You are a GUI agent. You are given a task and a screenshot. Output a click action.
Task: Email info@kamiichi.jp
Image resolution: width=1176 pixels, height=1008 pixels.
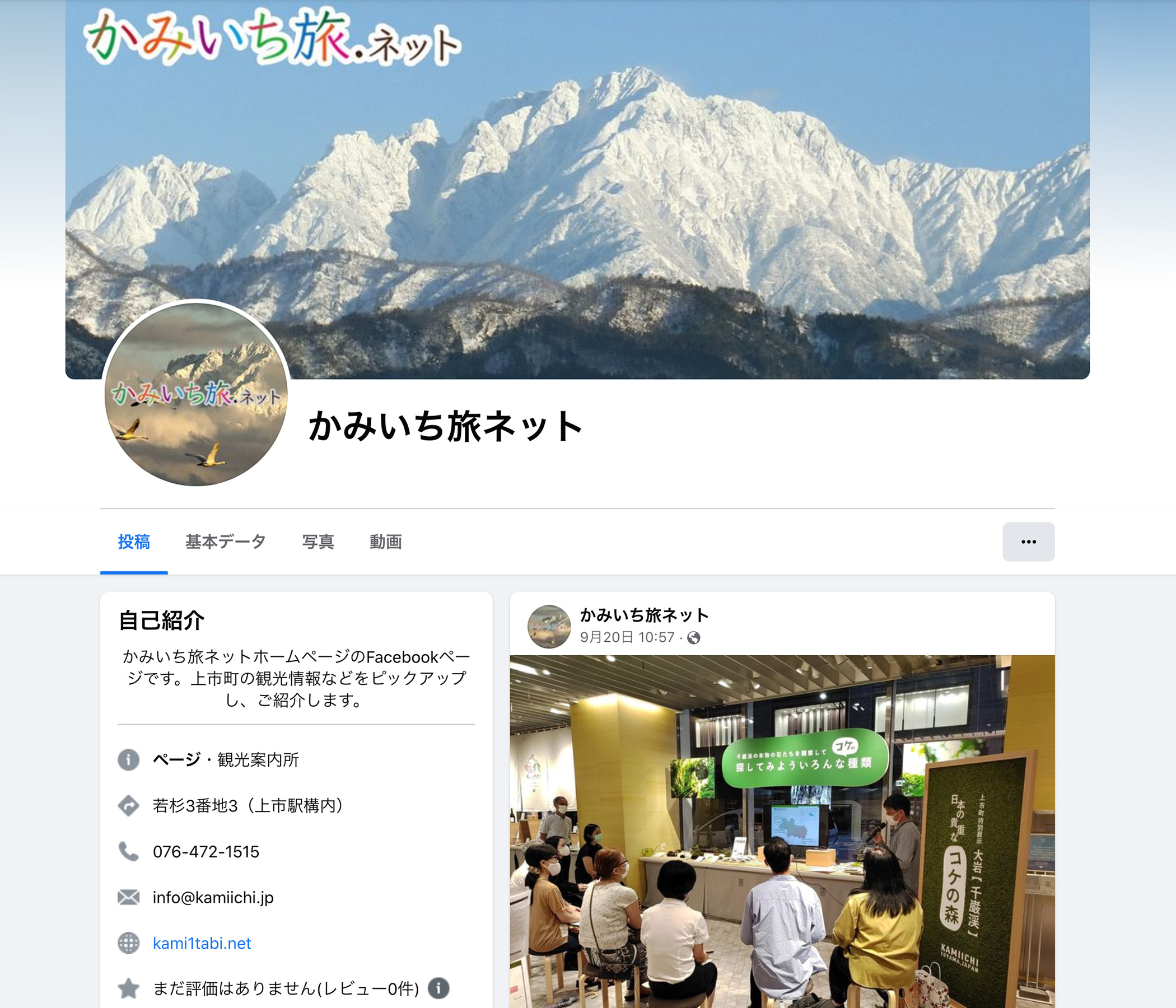(213, 897)
